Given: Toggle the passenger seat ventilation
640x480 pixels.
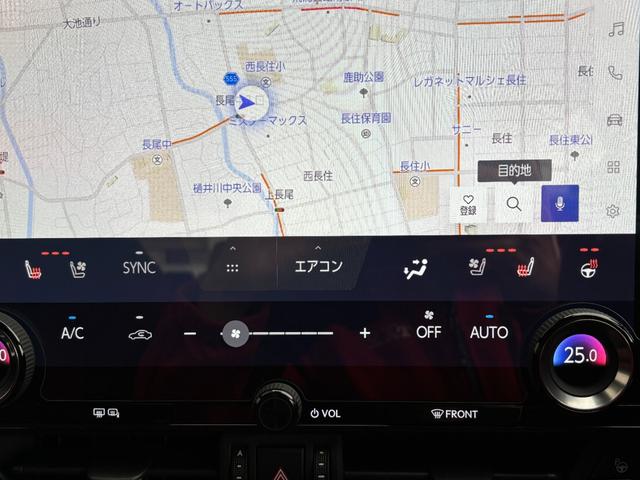Looking at the screenshot, I should click(x=475, y=267).
